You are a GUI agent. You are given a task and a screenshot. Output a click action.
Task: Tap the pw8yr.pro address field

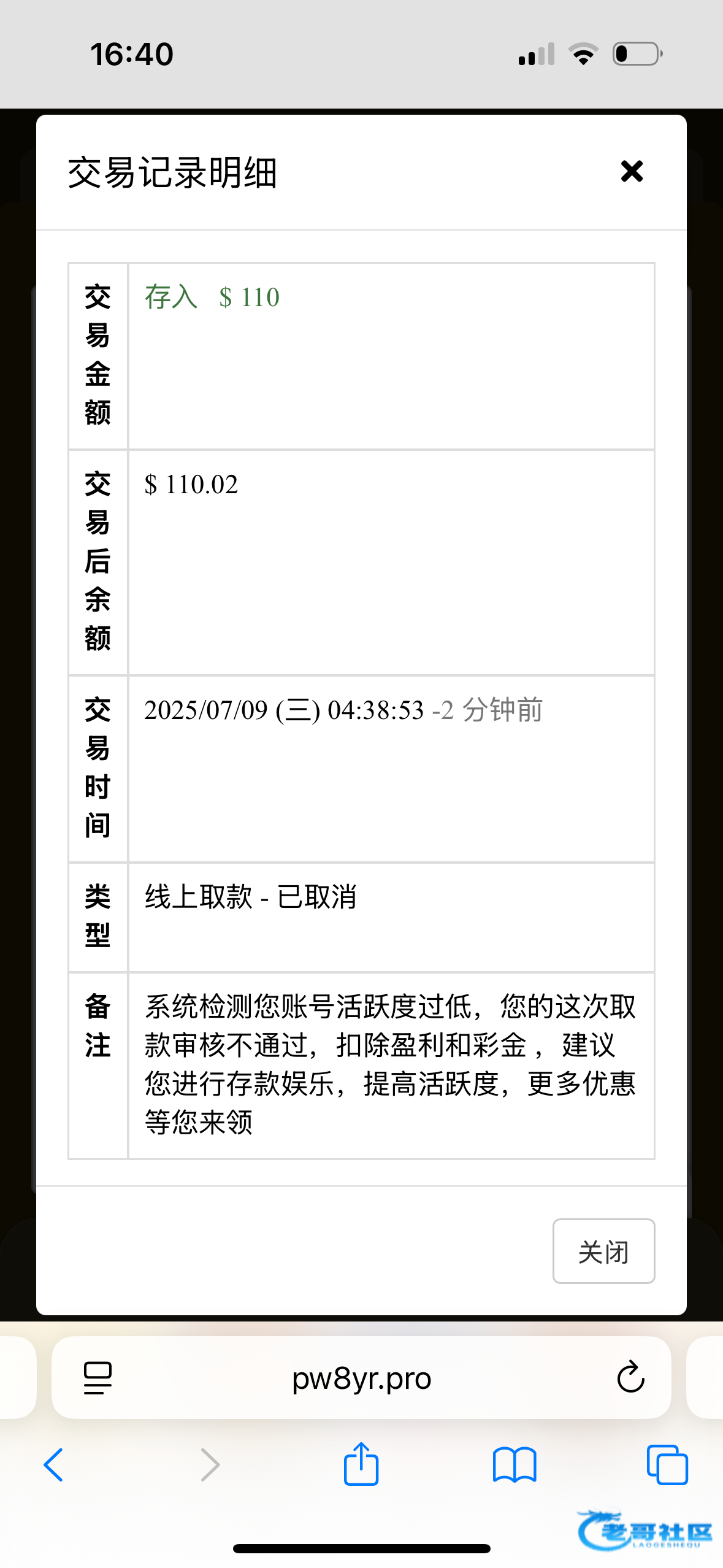[x=361, y=1378]
